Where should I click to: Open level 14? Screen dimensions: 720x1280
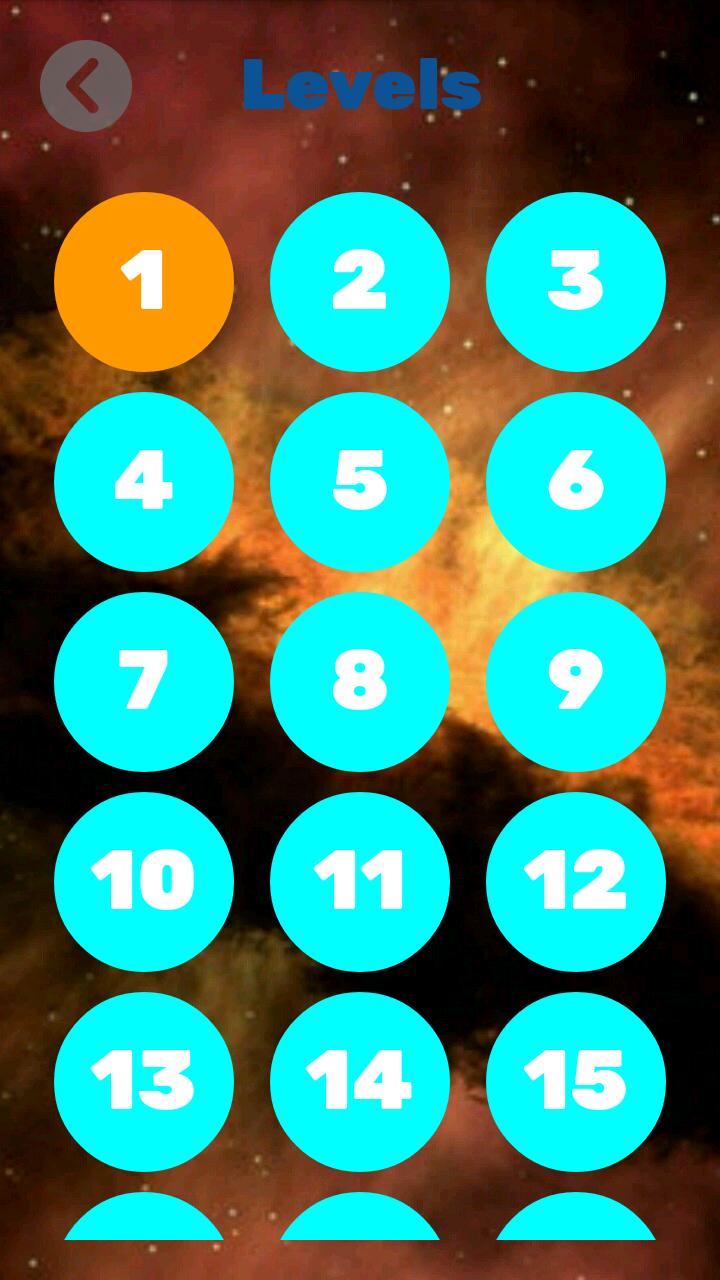360,1082
